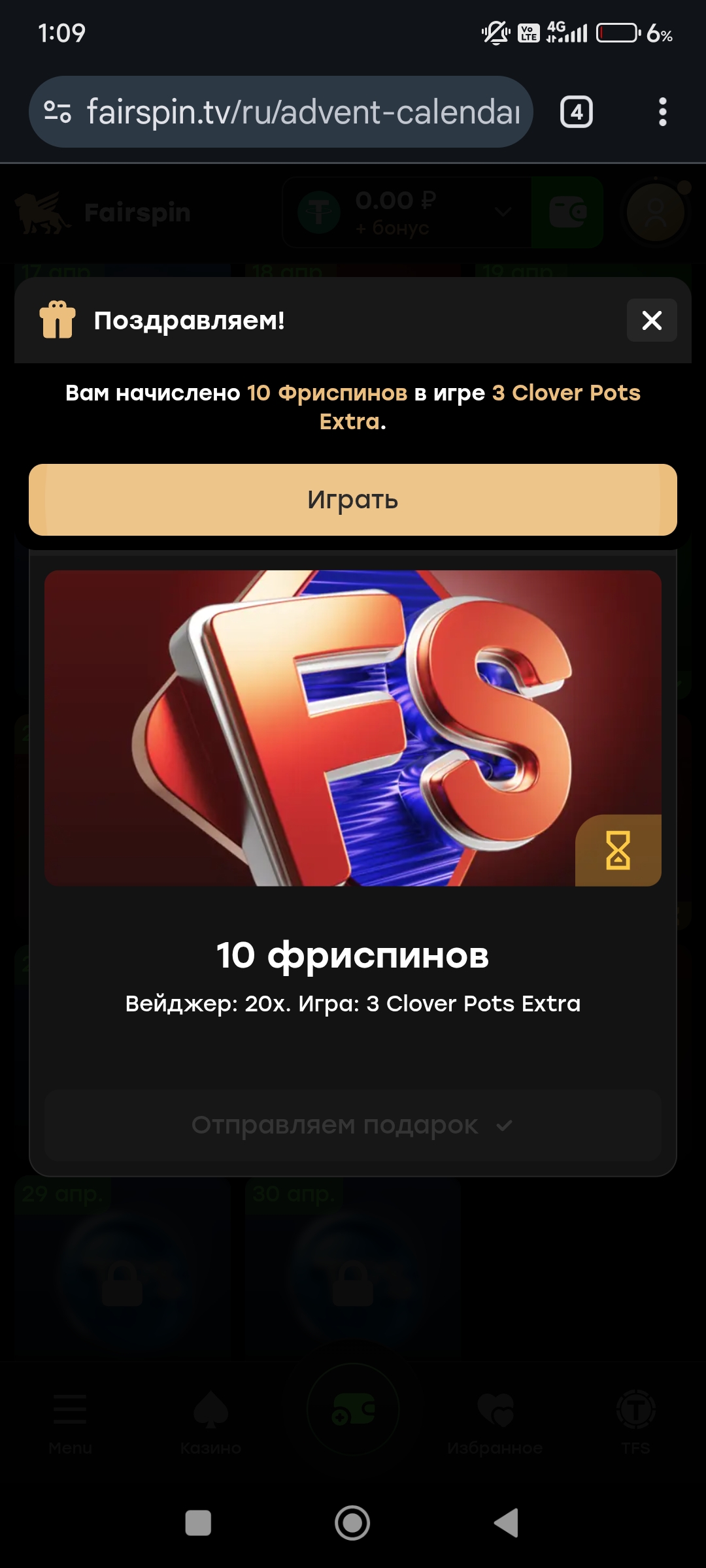Image resolution: width=706 pixels, height=1568 pixels.
Task: Close the Поздравляем dialog
Action: point(651,320)
